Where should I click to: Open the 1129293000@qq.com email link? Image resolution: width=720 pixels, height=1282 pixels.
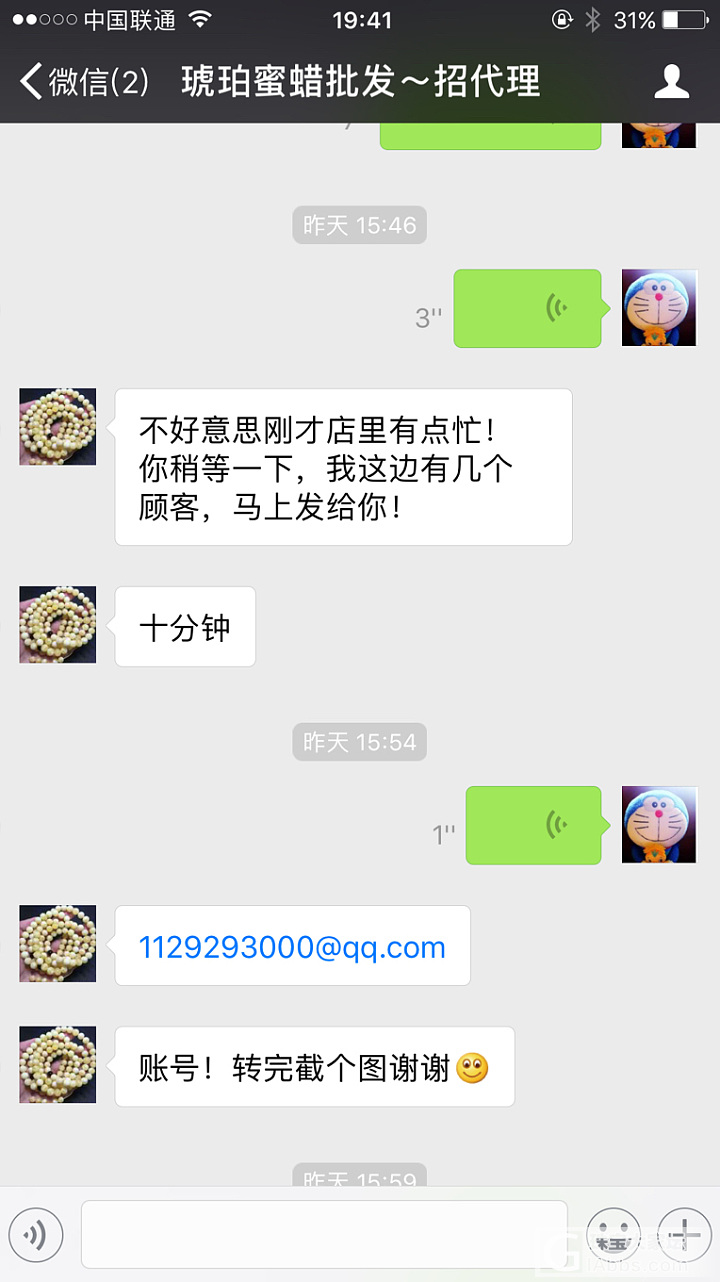coord(292,947)
